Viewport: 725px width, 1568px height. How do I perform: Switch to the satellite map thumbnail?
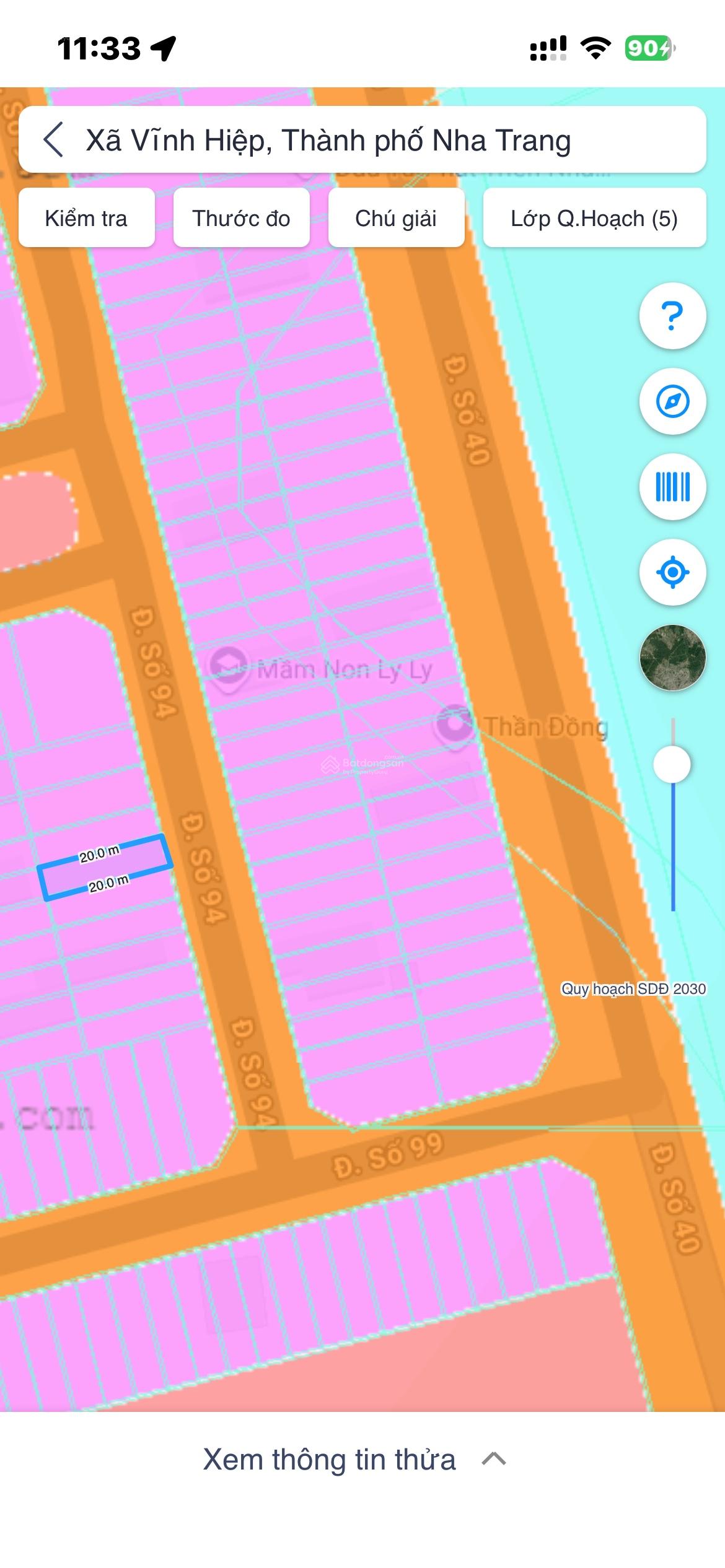pos(672,658)
